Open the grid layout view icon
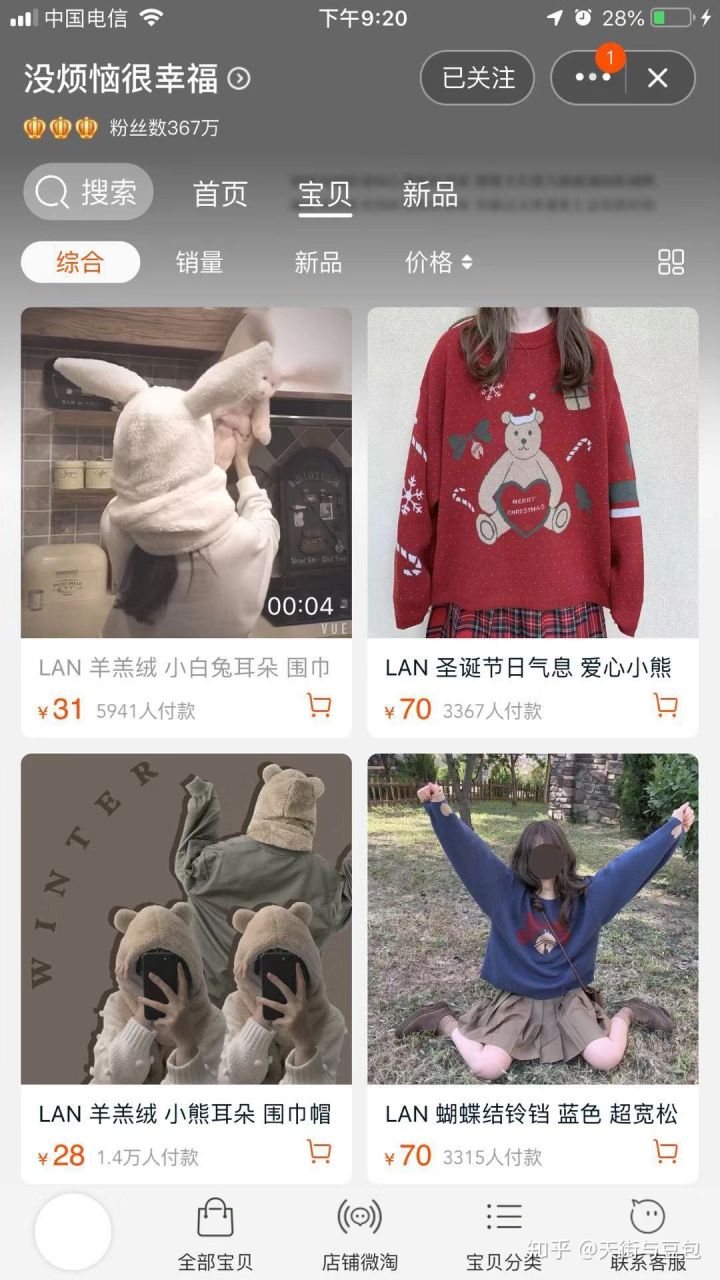Screen dimensions: 720x1280 tap(670, 261)
